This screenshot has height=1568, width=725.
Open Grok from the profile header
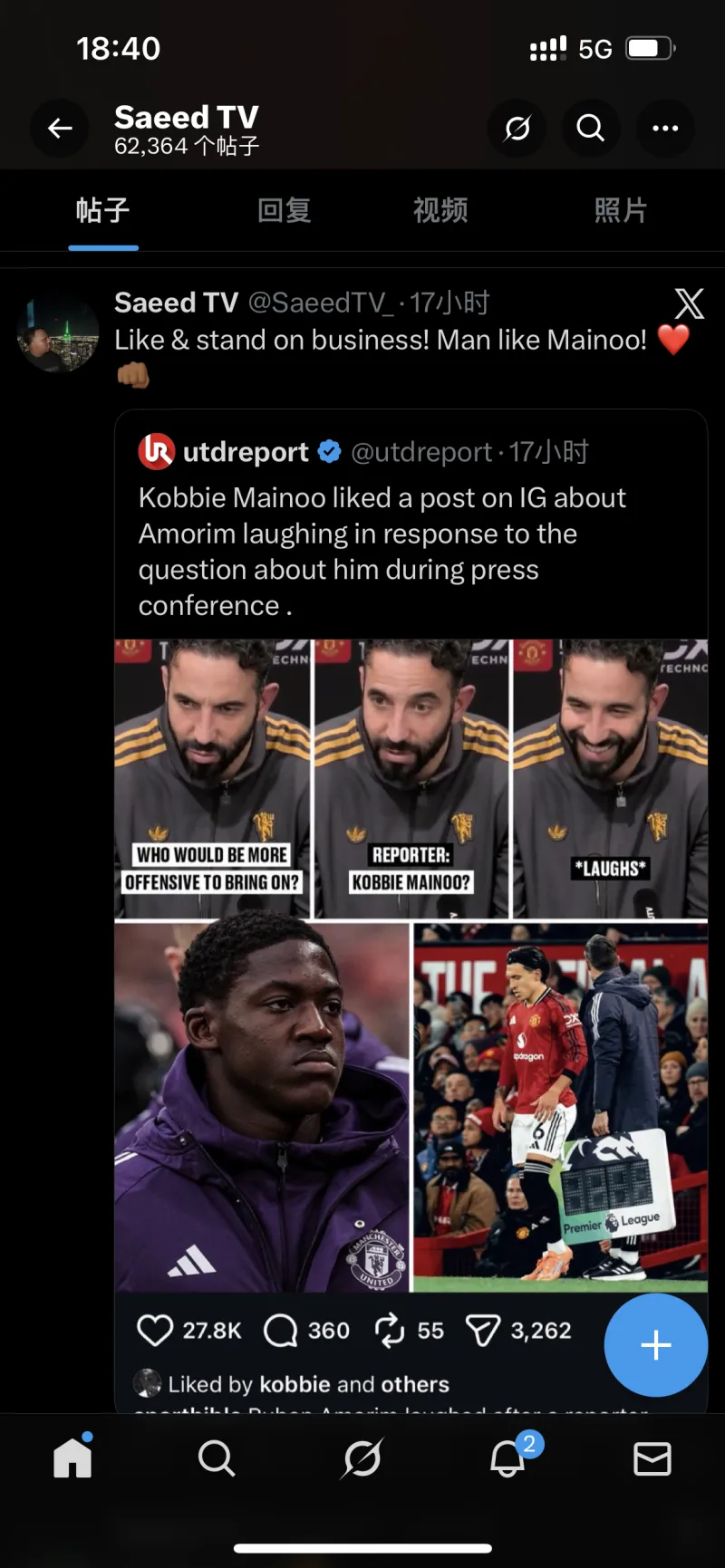click(517, 129)
